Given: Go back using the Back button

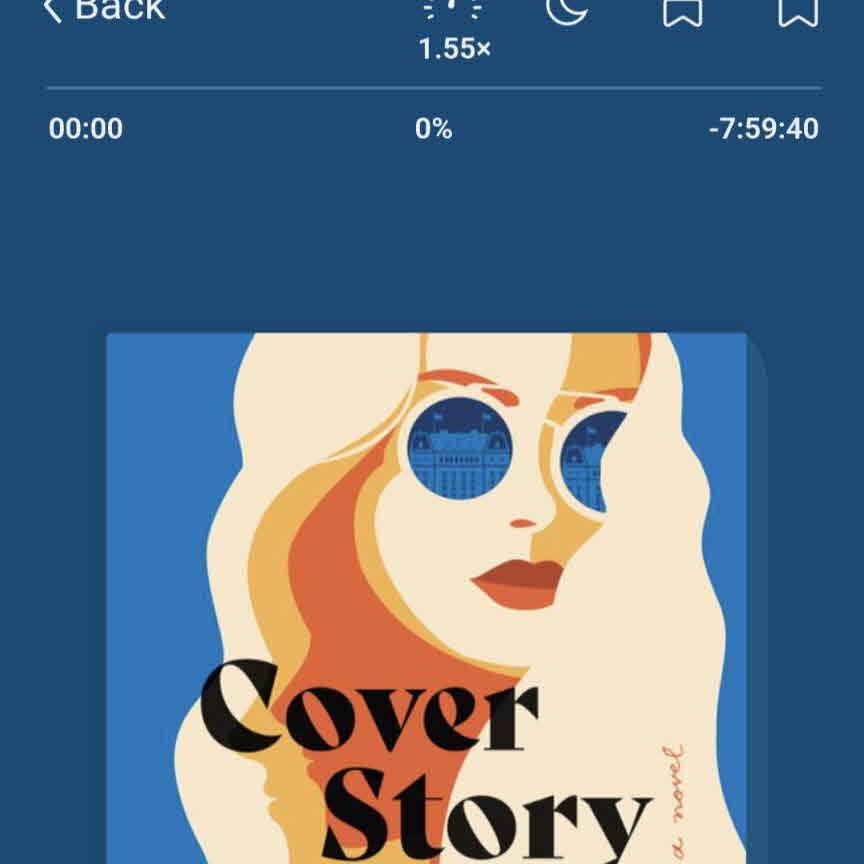Looking at the screenshot, I should pyautogui.click(x=103, y=10).
